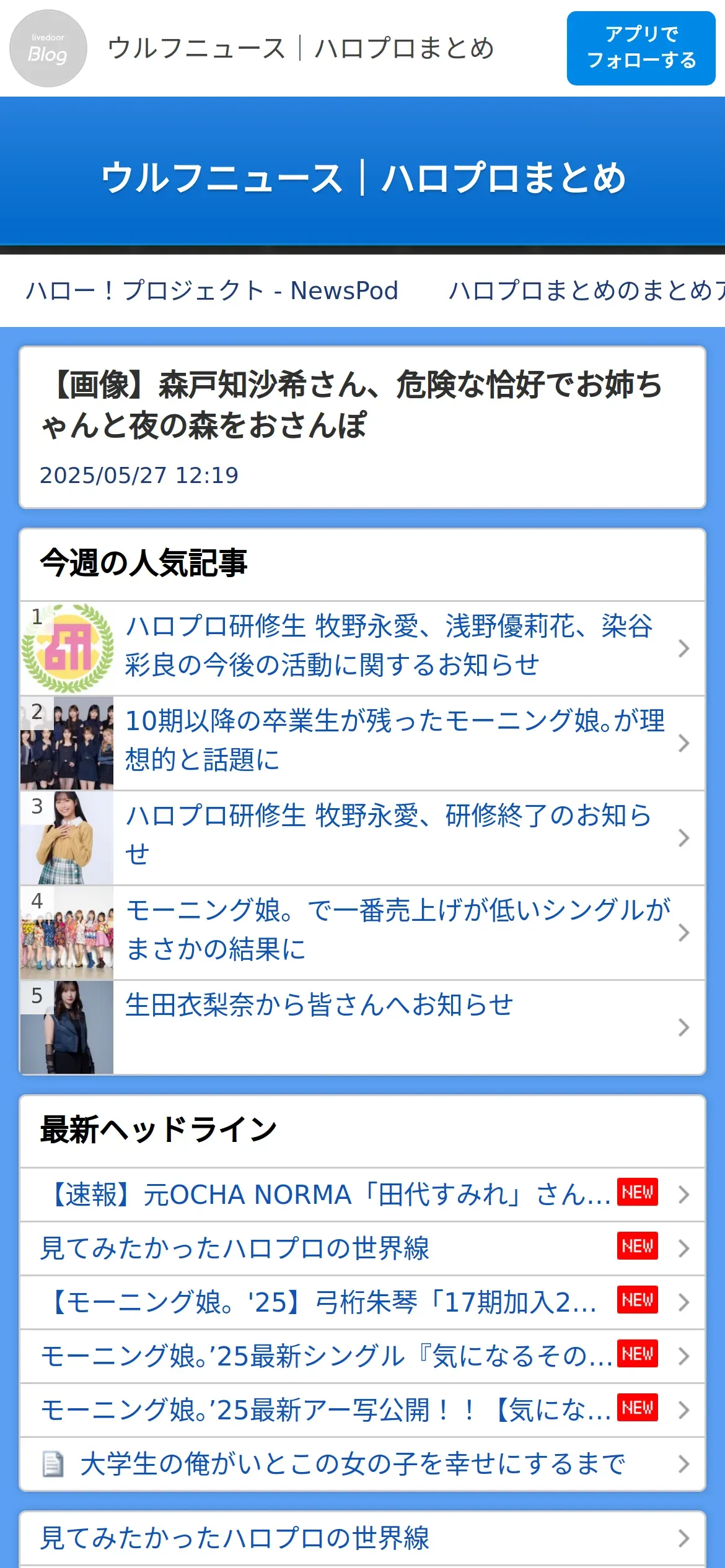725x1568 pixels.
Task: Open the livedoor Blog logo
Action: click(x=48, y=48)
